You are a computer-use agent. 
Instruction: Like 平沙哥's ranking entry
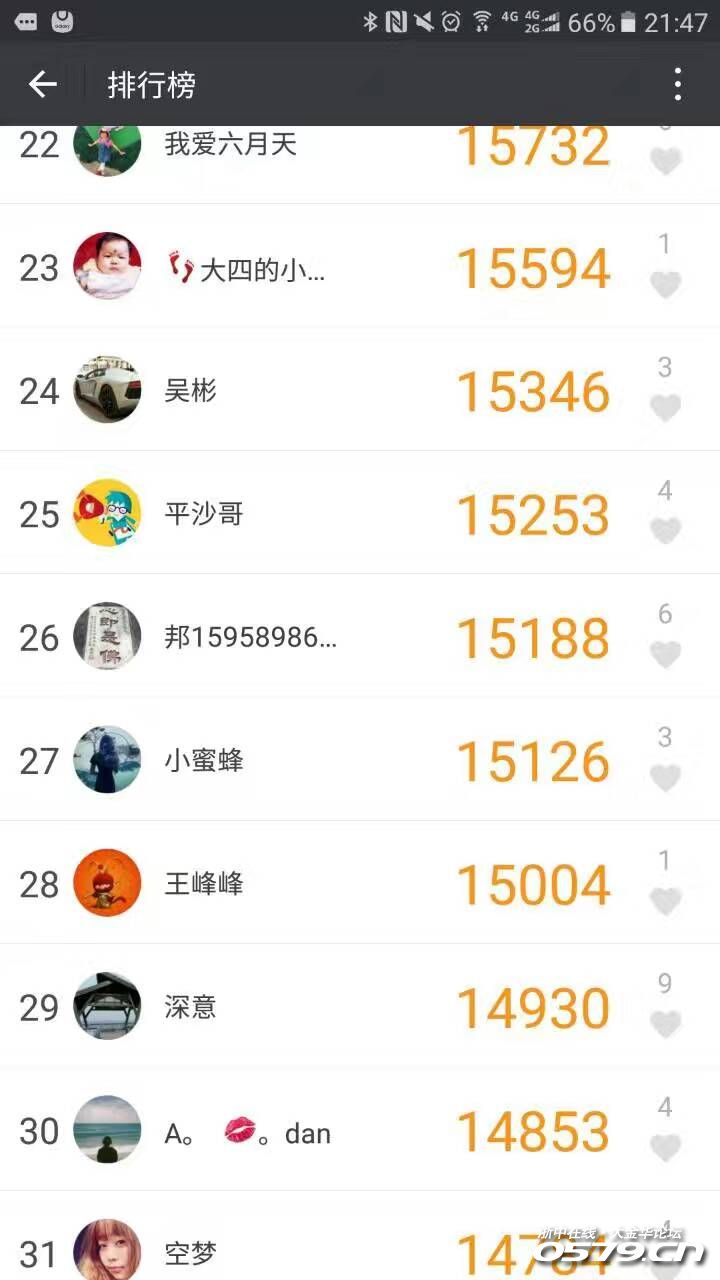[x=665, y=530]
